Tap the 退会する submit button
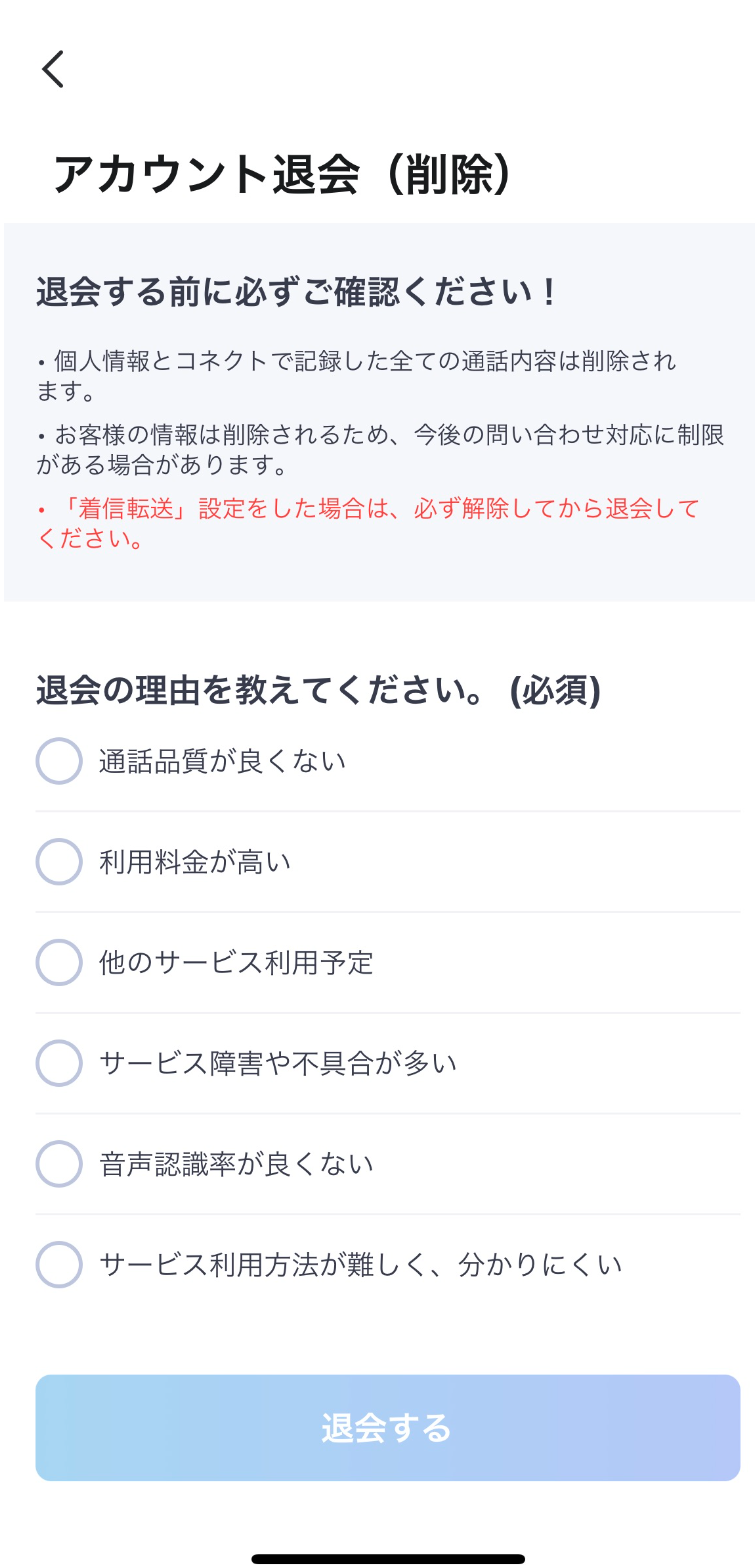 coord(387,1427)
